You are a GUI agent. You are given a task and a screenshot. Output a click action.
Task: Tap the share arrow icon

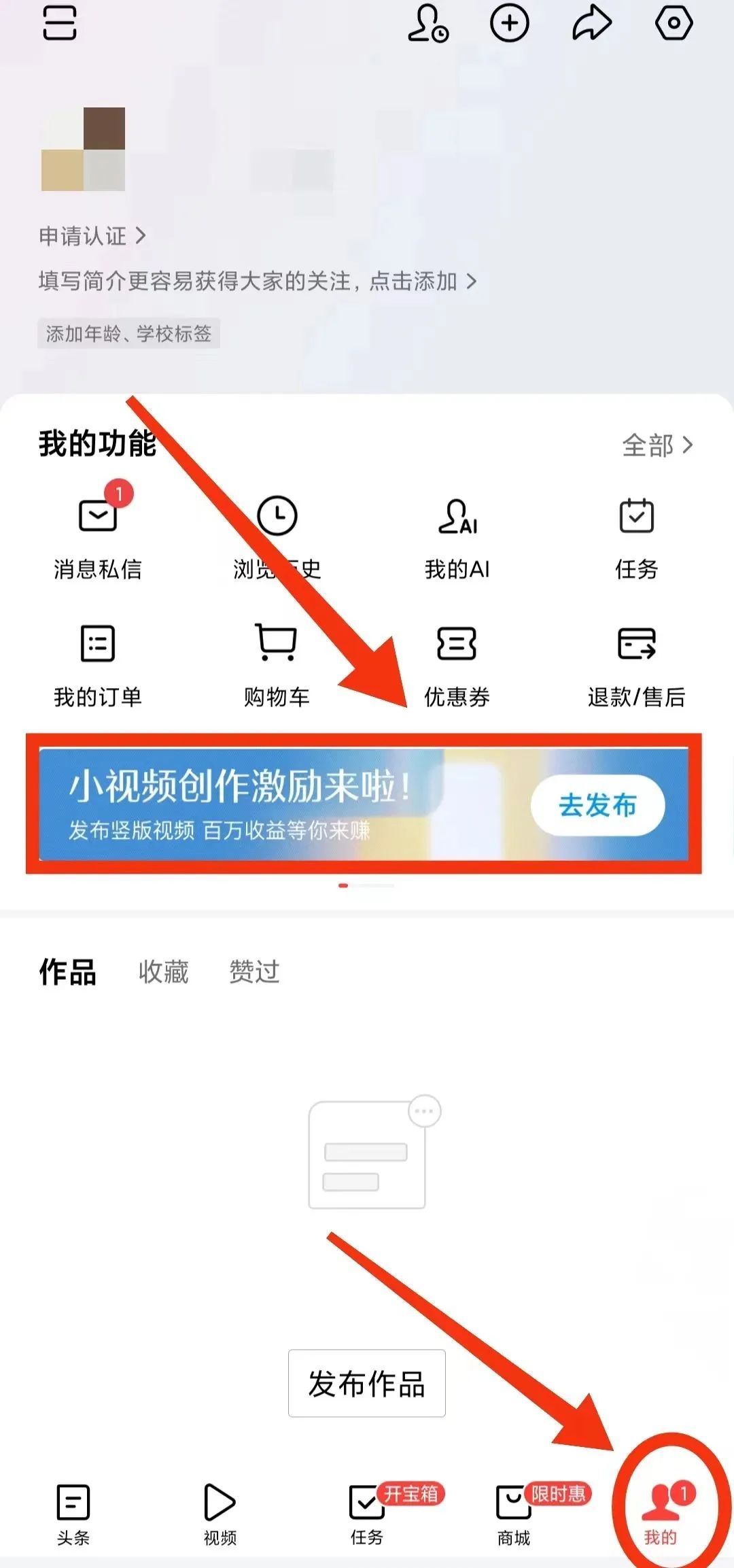pyautogui.click(x=592, y=23)
